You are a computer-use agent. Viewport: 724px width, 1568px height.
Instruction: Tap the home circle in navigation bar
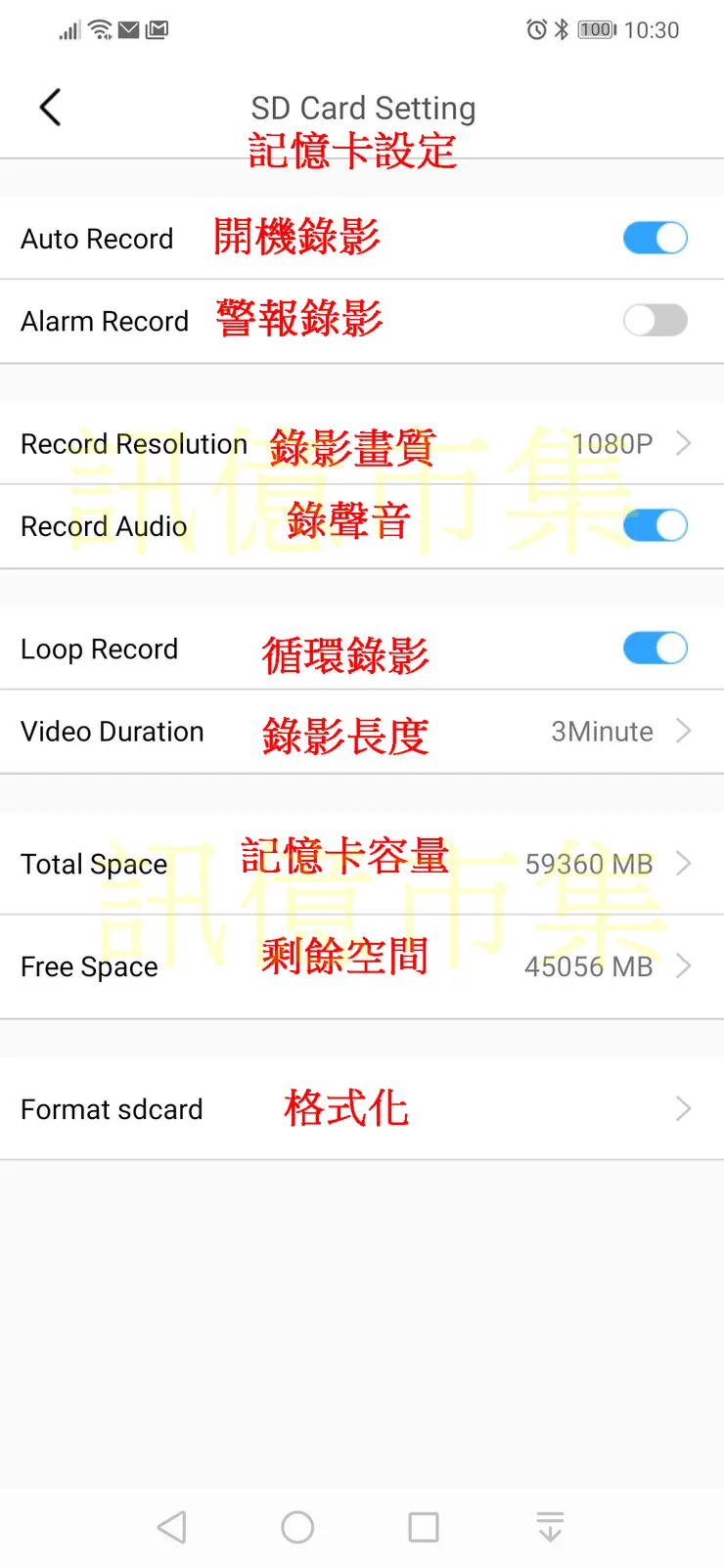297,1526
